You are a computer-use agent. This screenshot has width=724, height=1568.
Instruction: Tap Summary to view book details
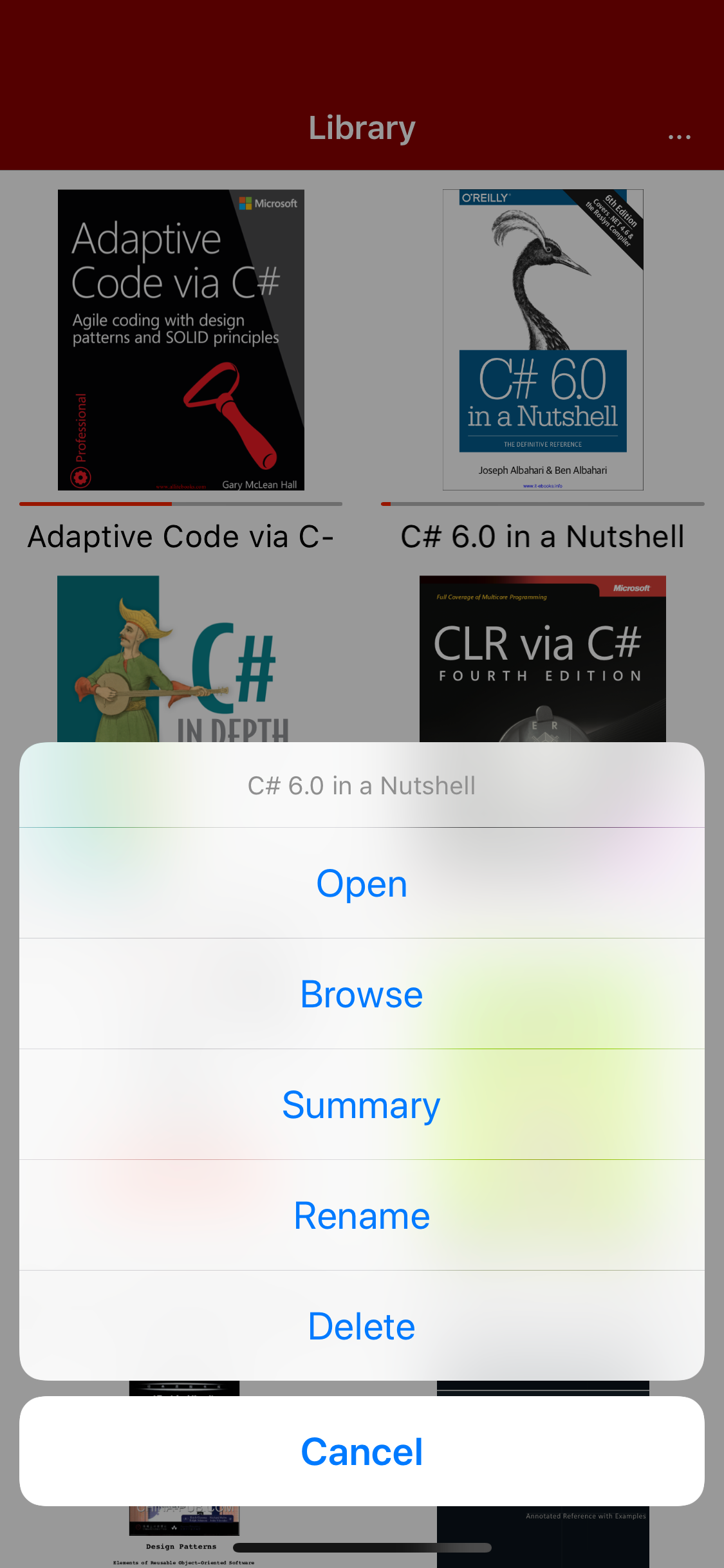click(362, 1104)
